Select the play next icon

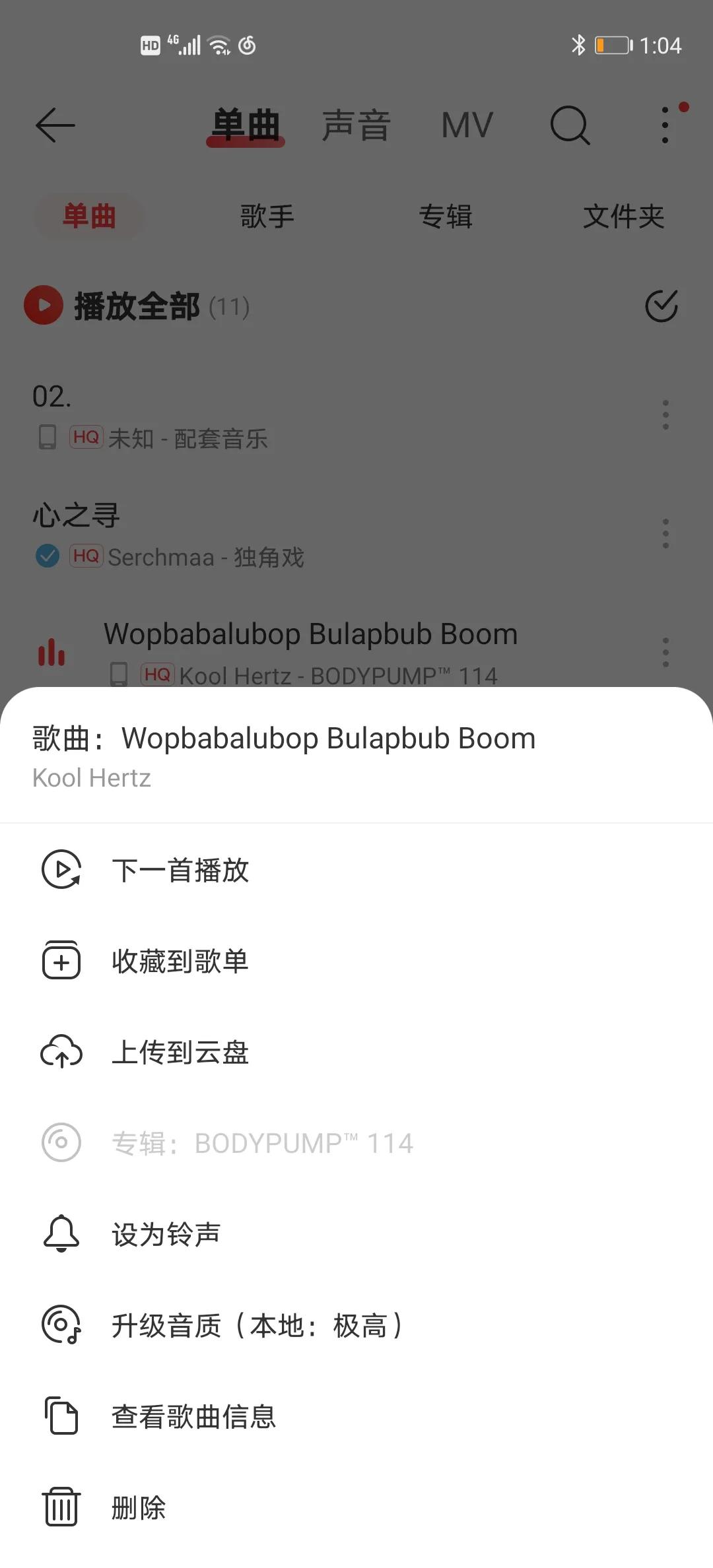[x=61, y=870]
